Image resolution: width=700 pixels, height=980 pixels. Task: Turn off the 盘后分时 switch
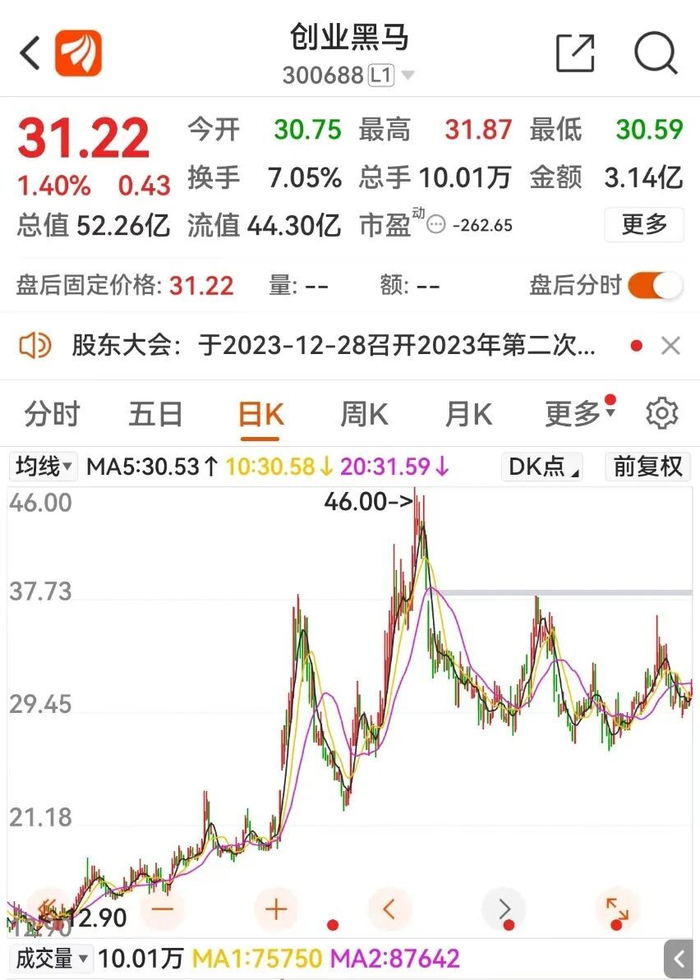click(654, 286)
